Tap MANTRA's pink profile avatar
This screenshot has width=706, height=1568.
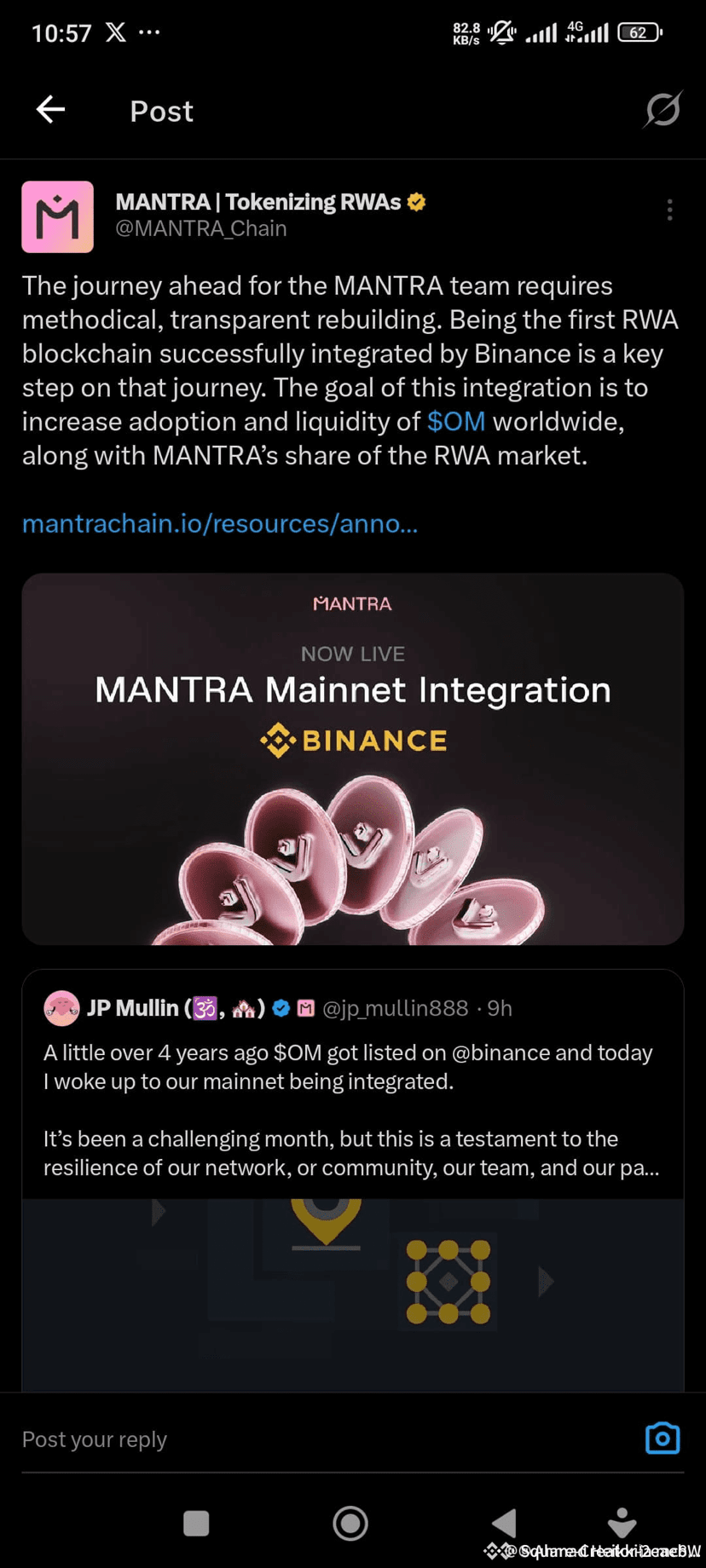click(x=57, y=216)
